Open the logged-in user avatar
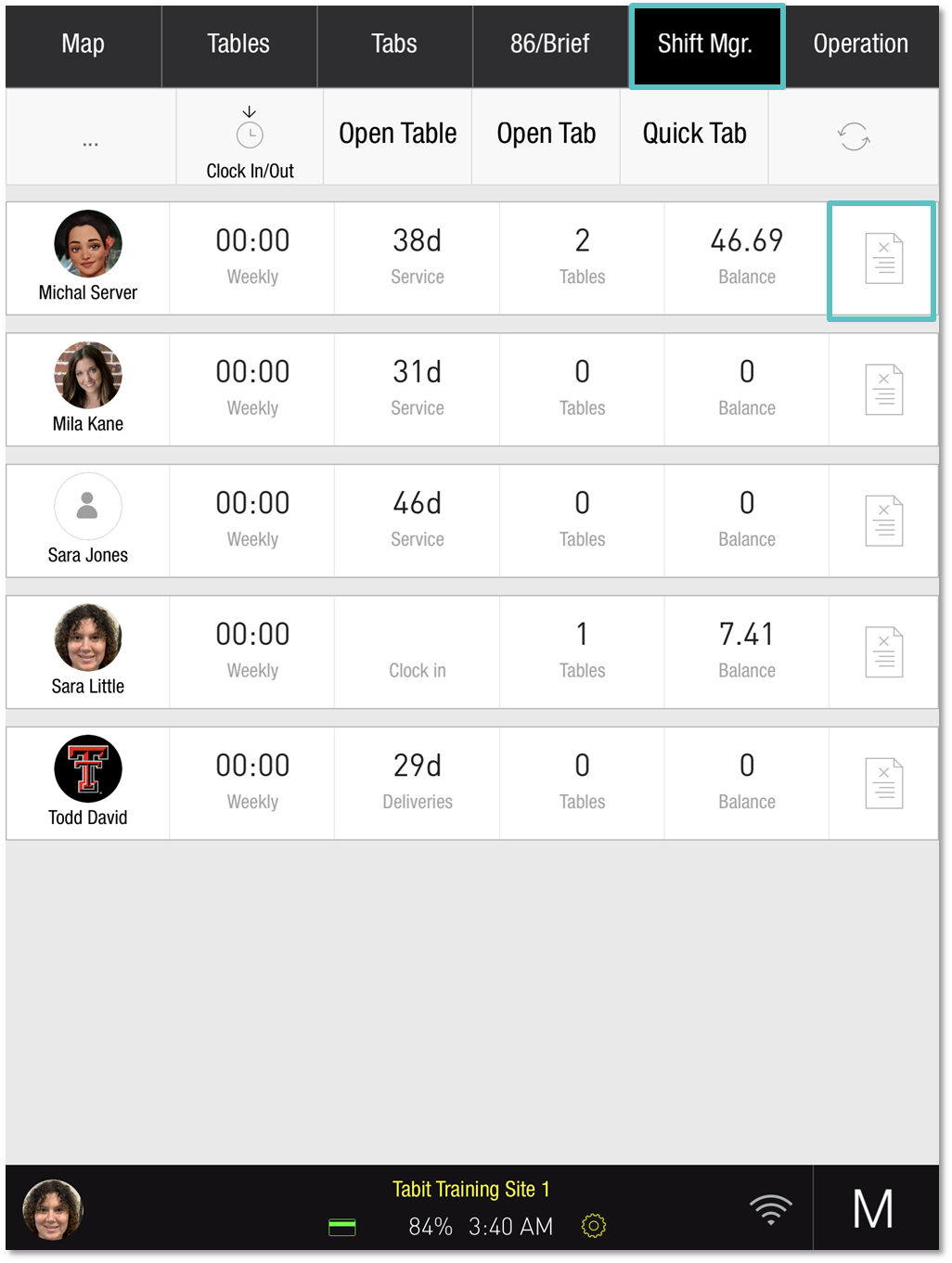Image resolution: width=952 pixels, height=1263 pixels. pos(53,1209)
